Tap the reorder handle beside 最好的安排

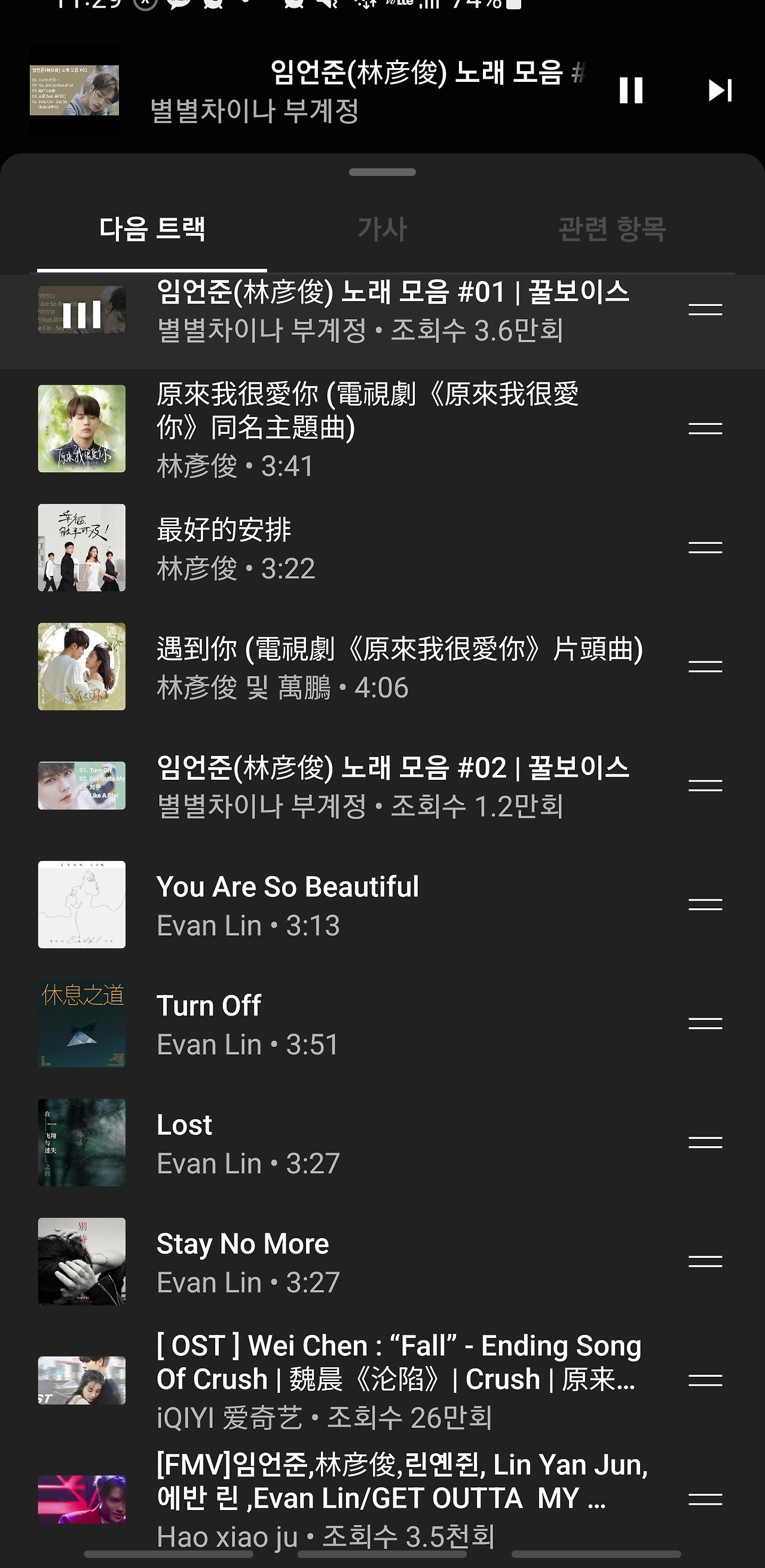pos(705,548)
